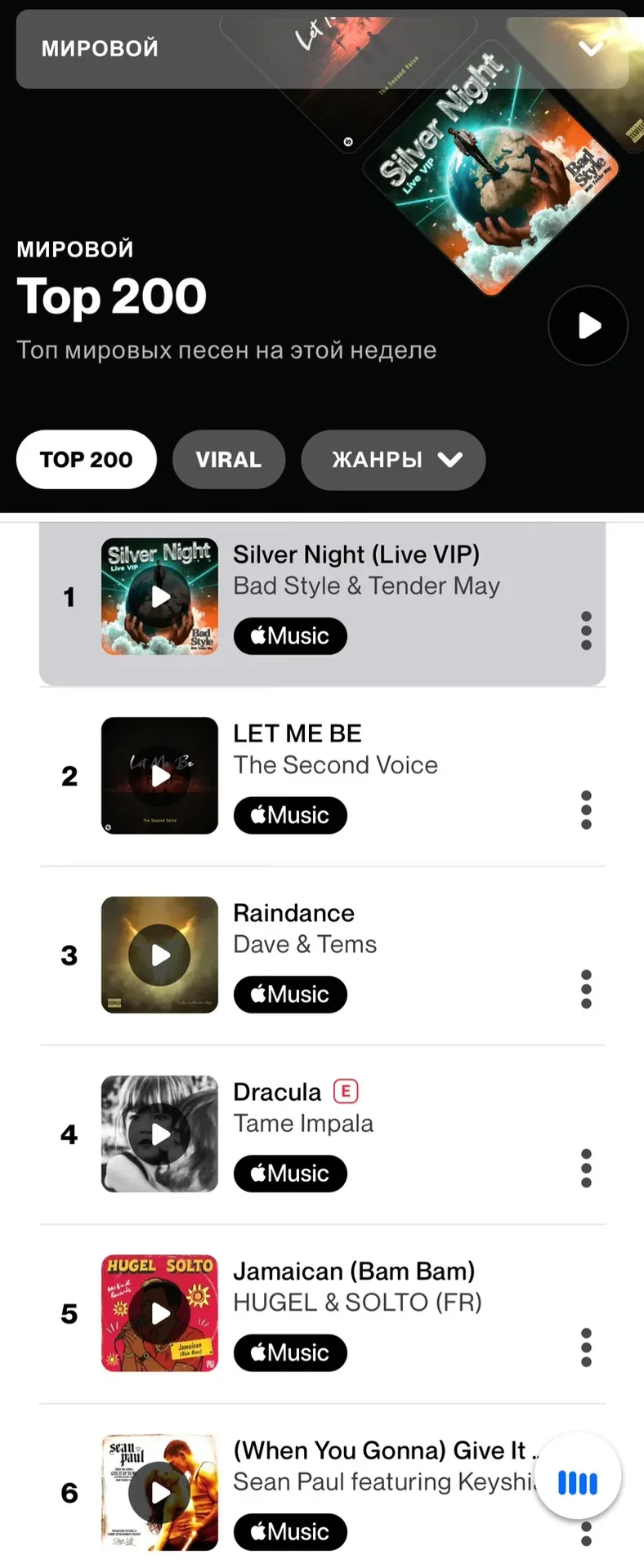The height and width of the screenshot is (1568, 644).
Task: Play preview of LET ME BE
Action: tap(160, 776)
